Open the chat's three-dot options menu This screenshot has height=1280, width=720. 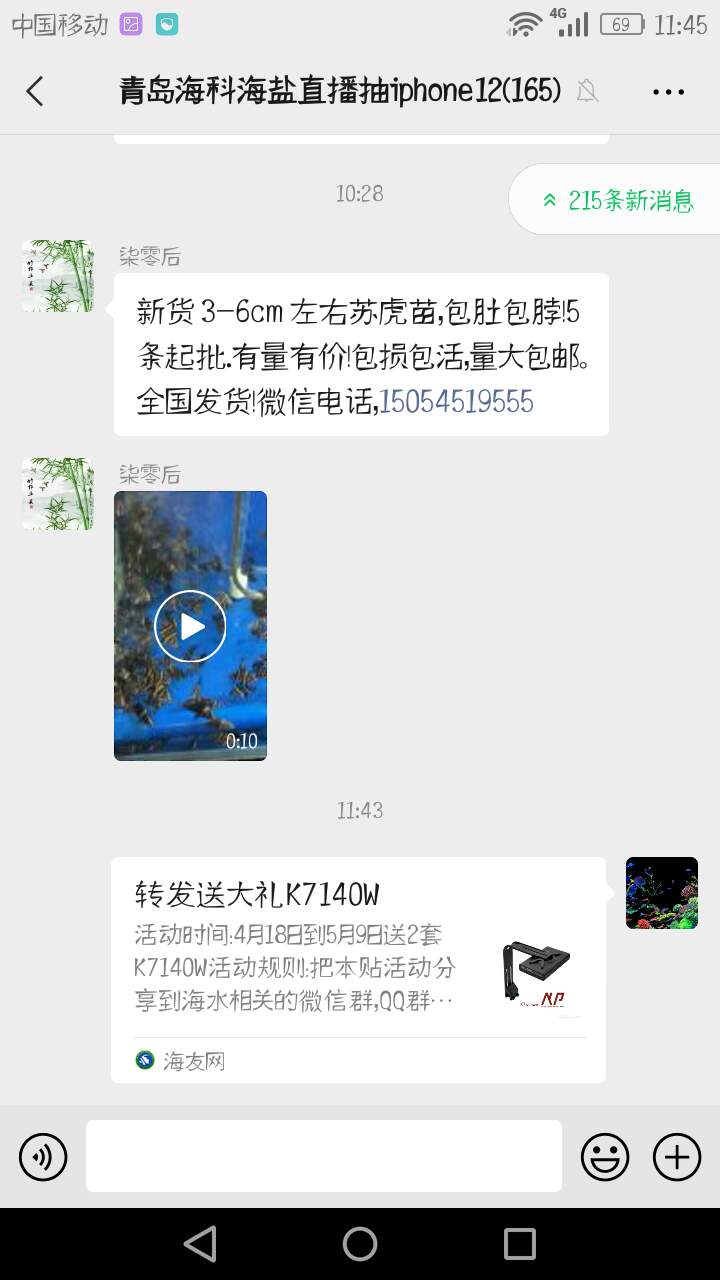(668, 92)
